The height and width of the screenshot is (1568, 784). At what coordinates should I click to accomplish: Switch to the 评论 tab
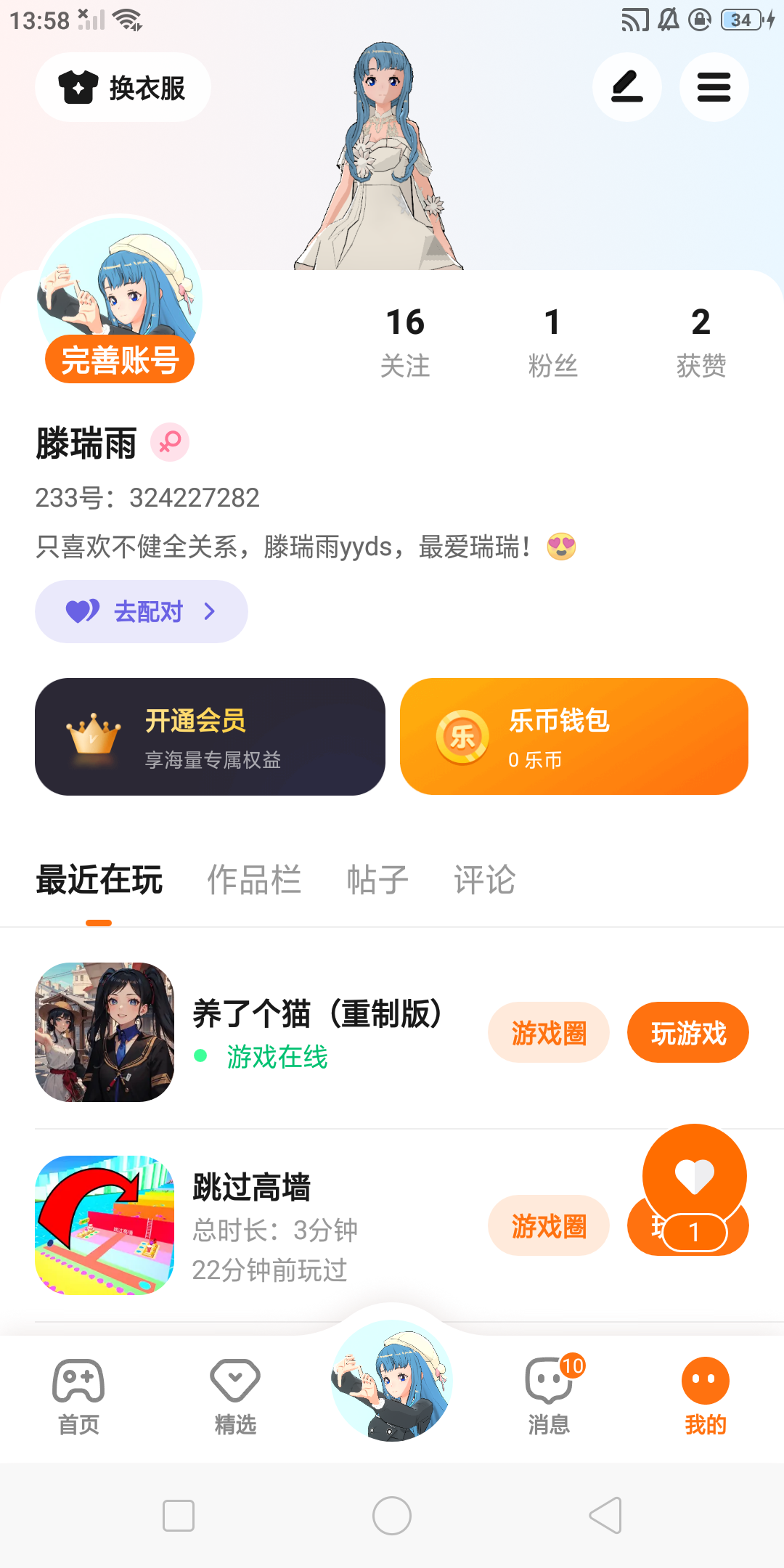coord(485,880)
